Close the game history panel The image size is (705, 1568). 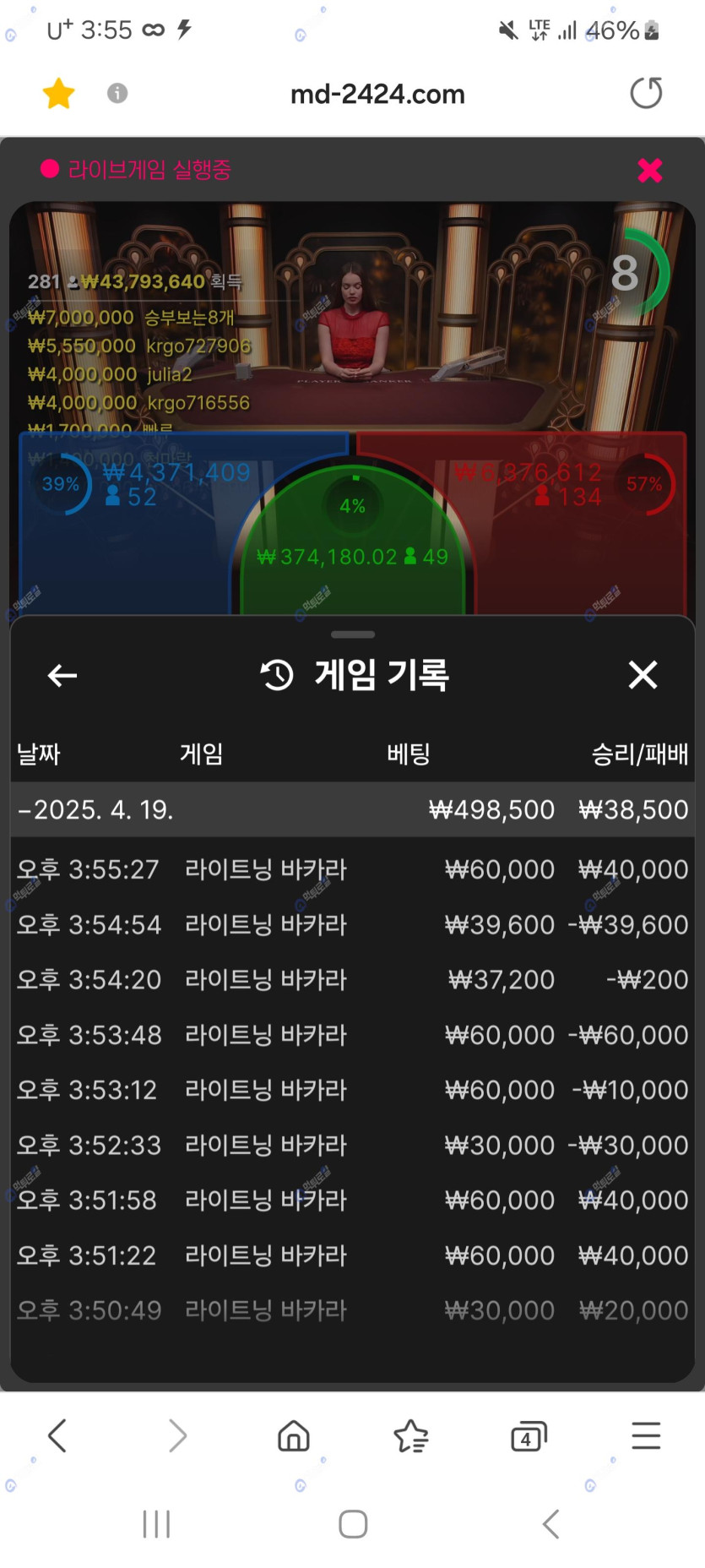tap(643, 675)
